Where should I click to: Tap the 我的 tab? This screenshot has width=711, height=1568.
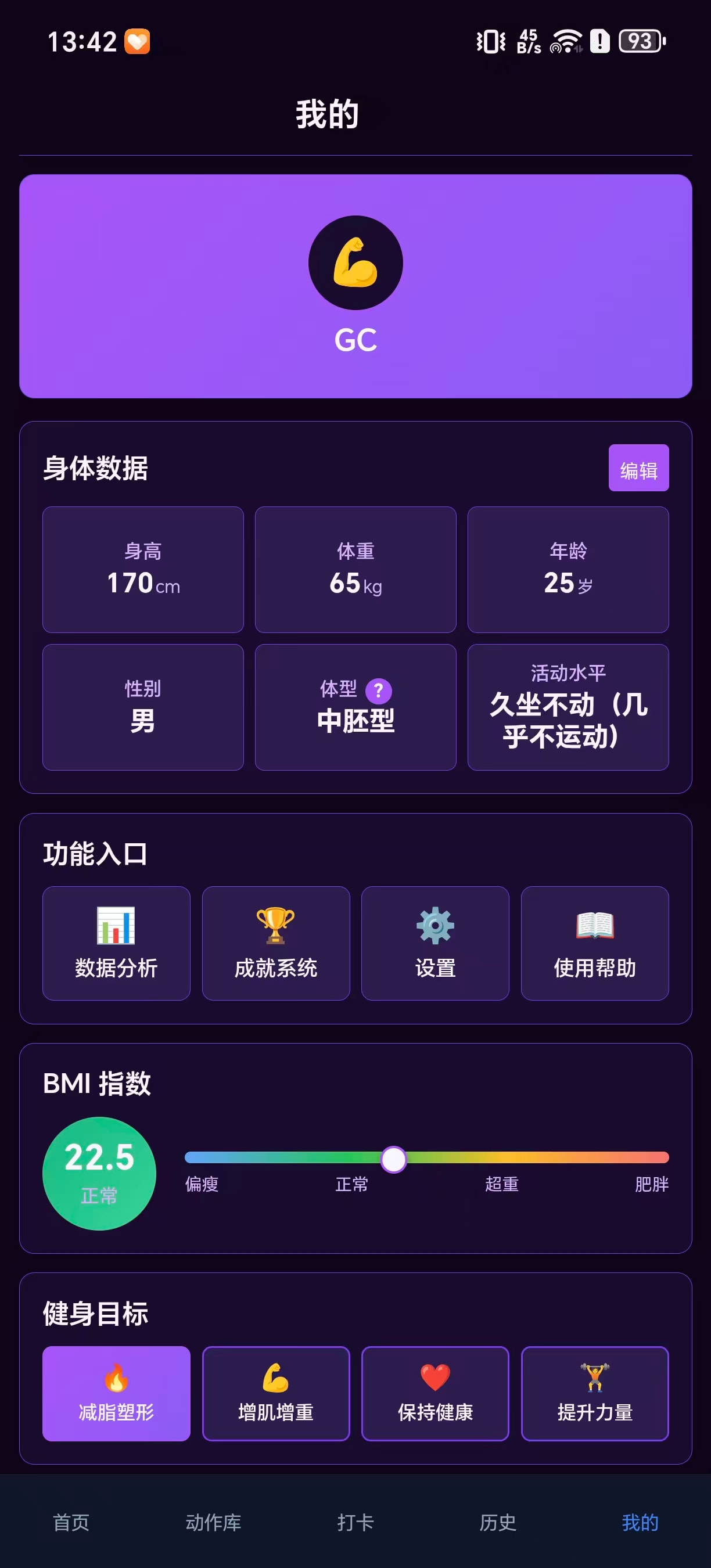639,1522
